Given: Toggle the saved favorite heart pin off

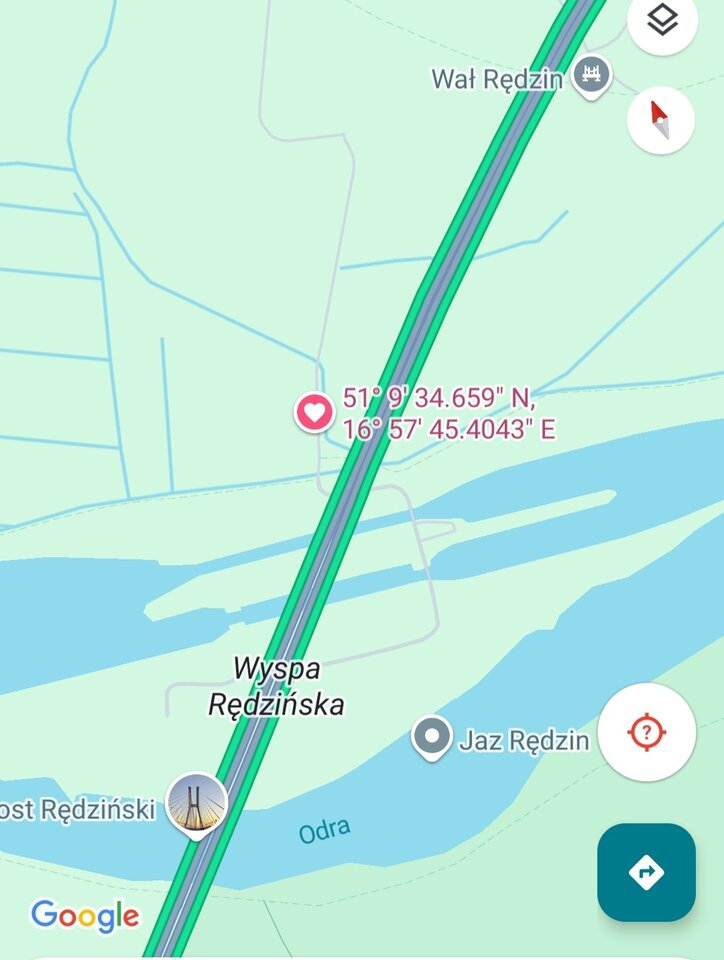Looking at the screenshot, I should click(314, 411).
